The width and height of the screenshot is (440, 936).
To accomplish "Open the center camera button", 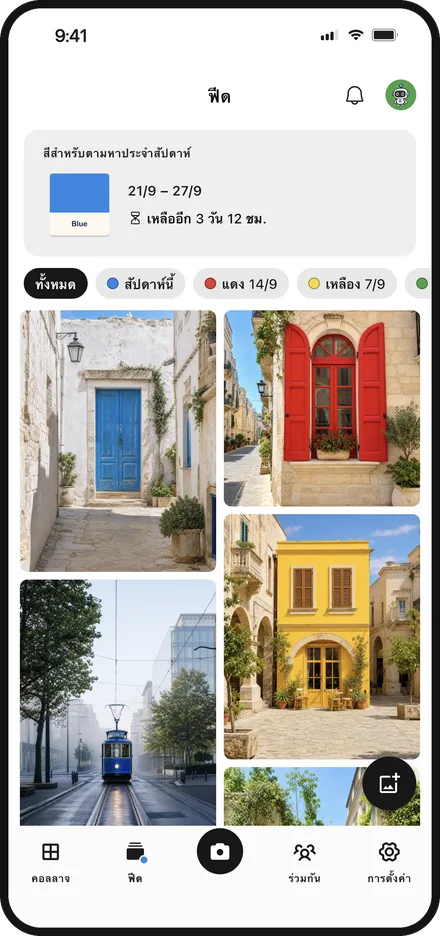I will 220,851.
